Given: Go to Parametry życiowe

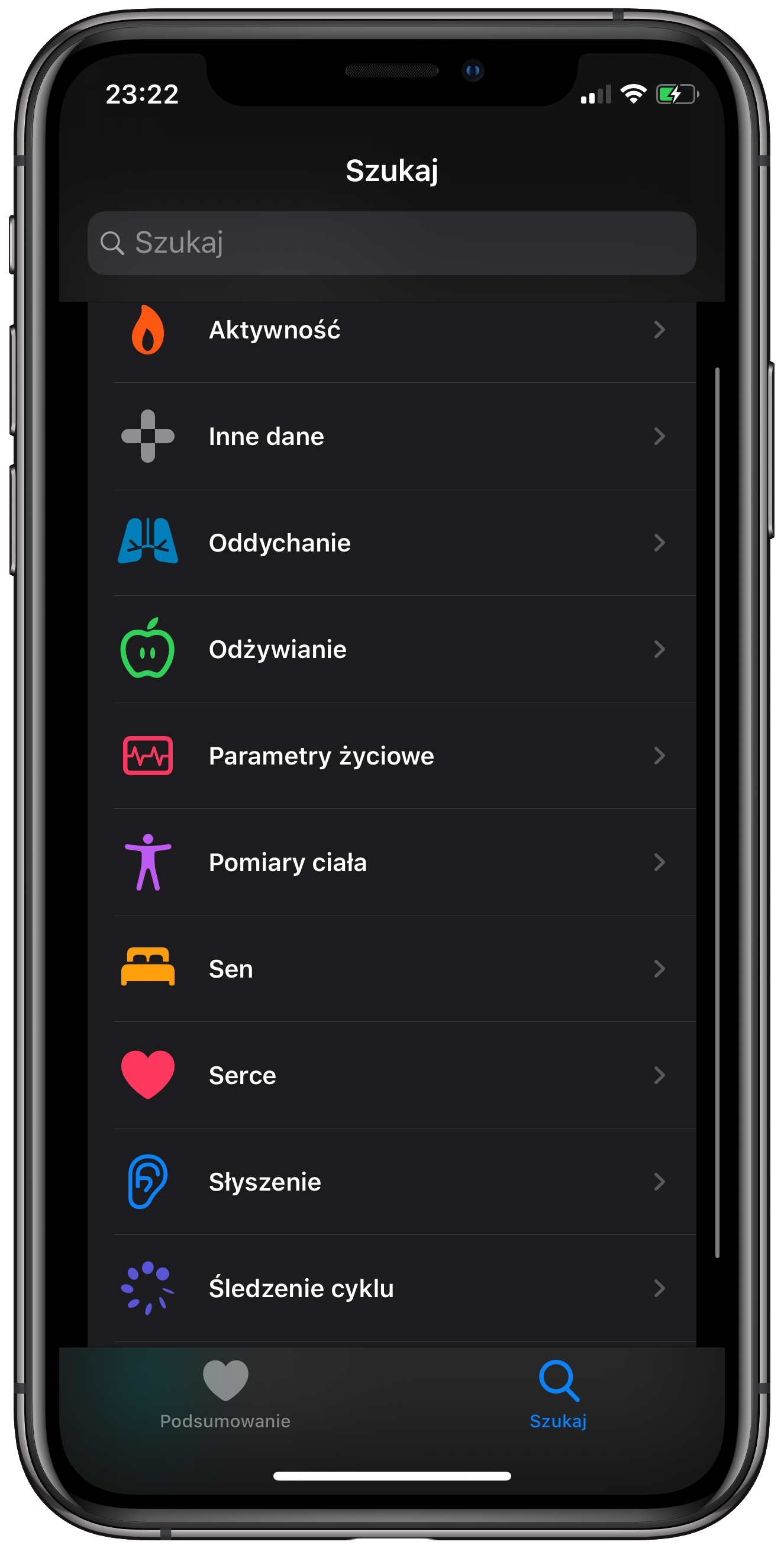Looking at the screenshot, I should click(392, 756).
